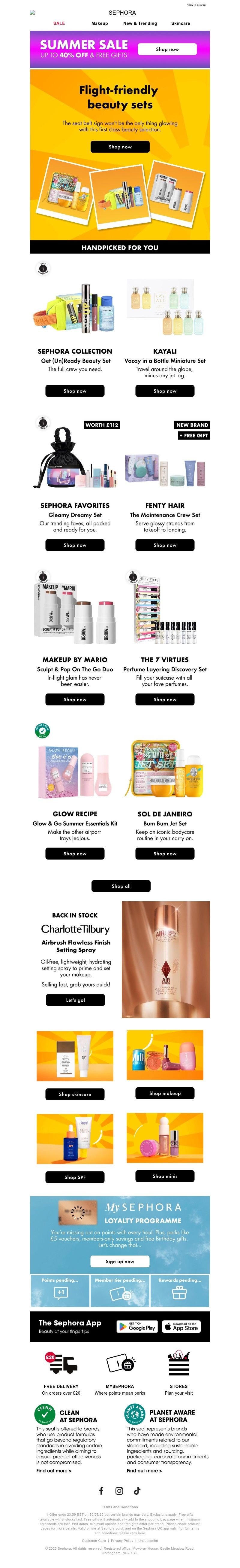Shop the Kayali Miniature Set
Viewport: 240px width, 1568px height.
pyautogui.click(x=165, y=391)
